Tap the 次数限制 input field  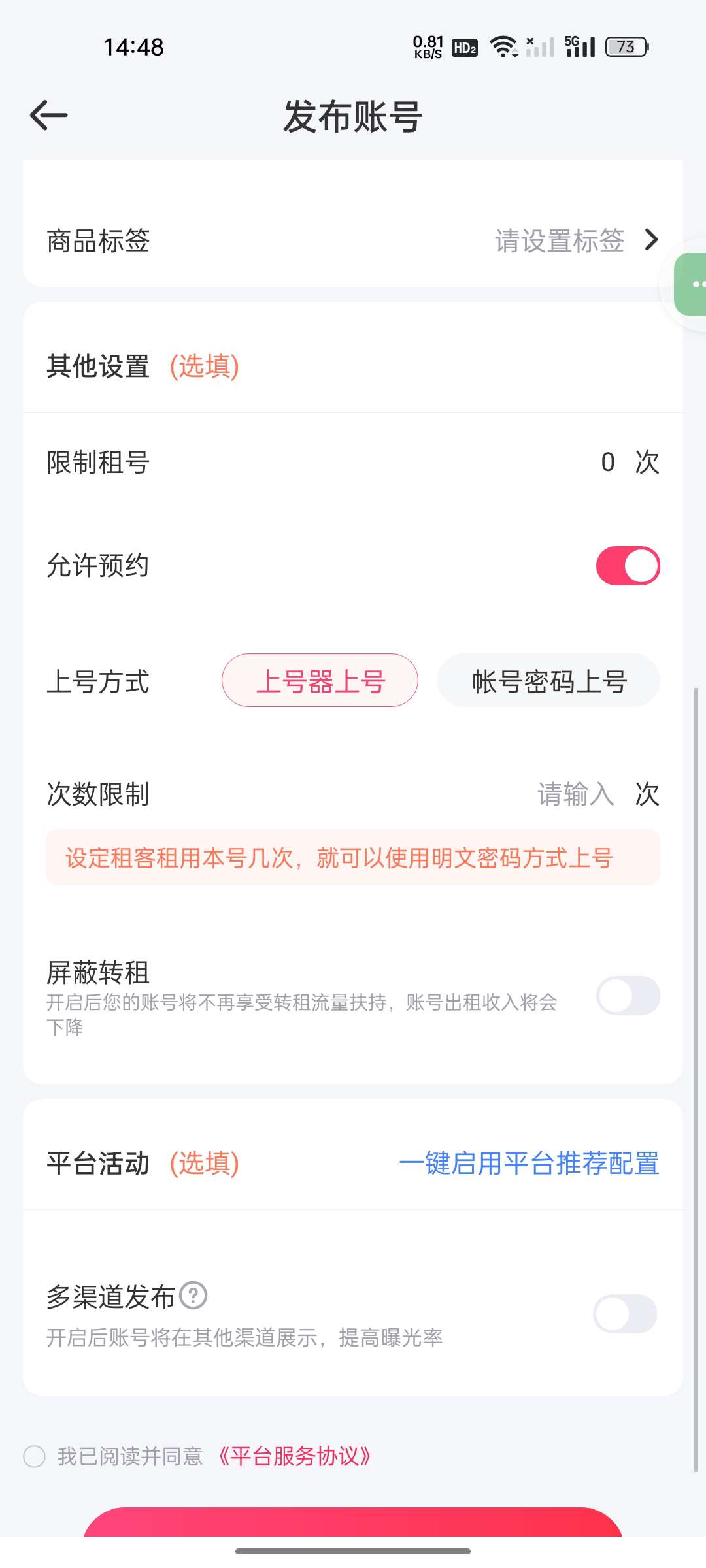click(x=575, y=794)
